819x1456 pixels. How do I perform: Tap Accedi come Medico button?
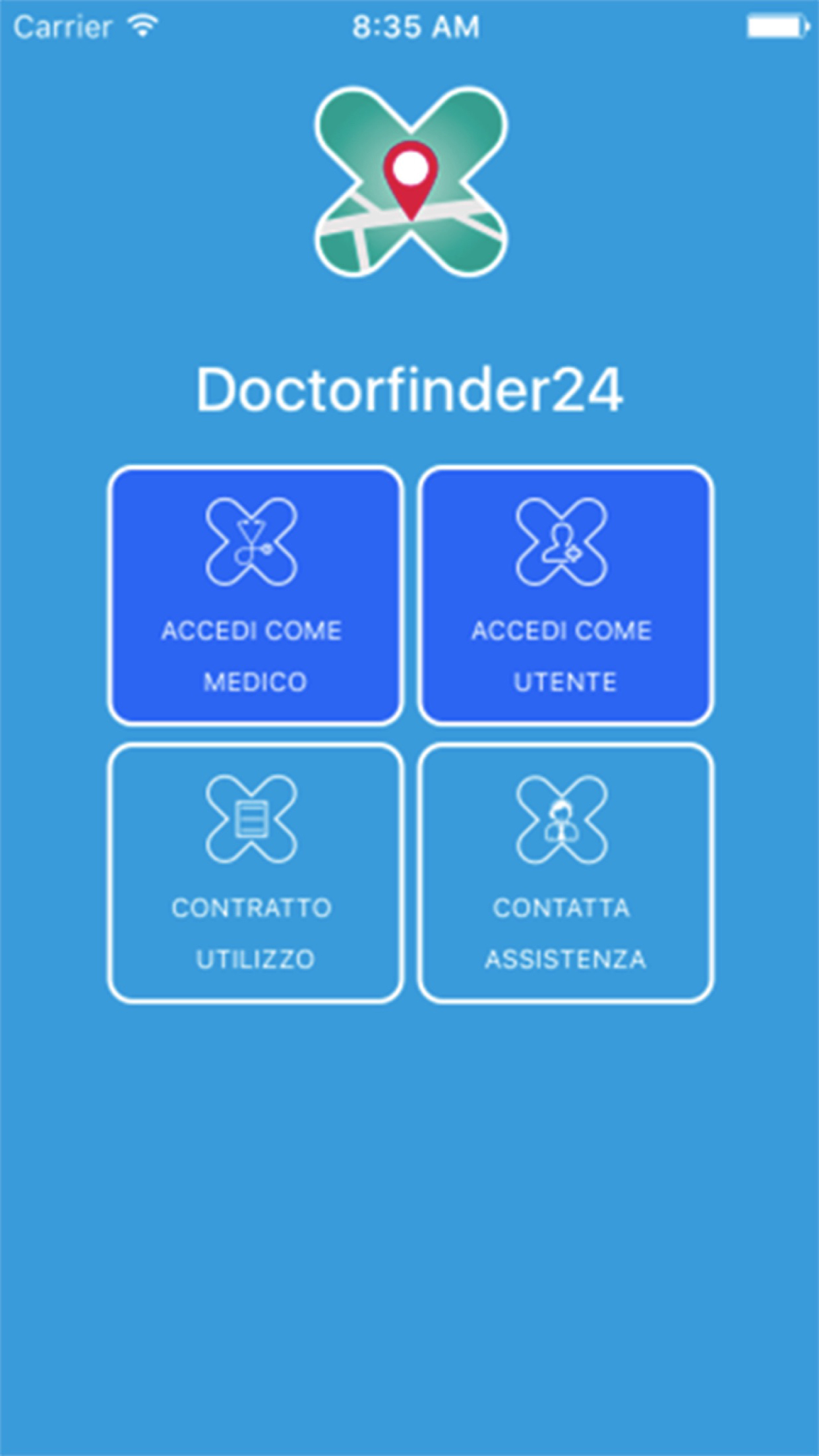(x=255, y=596)
